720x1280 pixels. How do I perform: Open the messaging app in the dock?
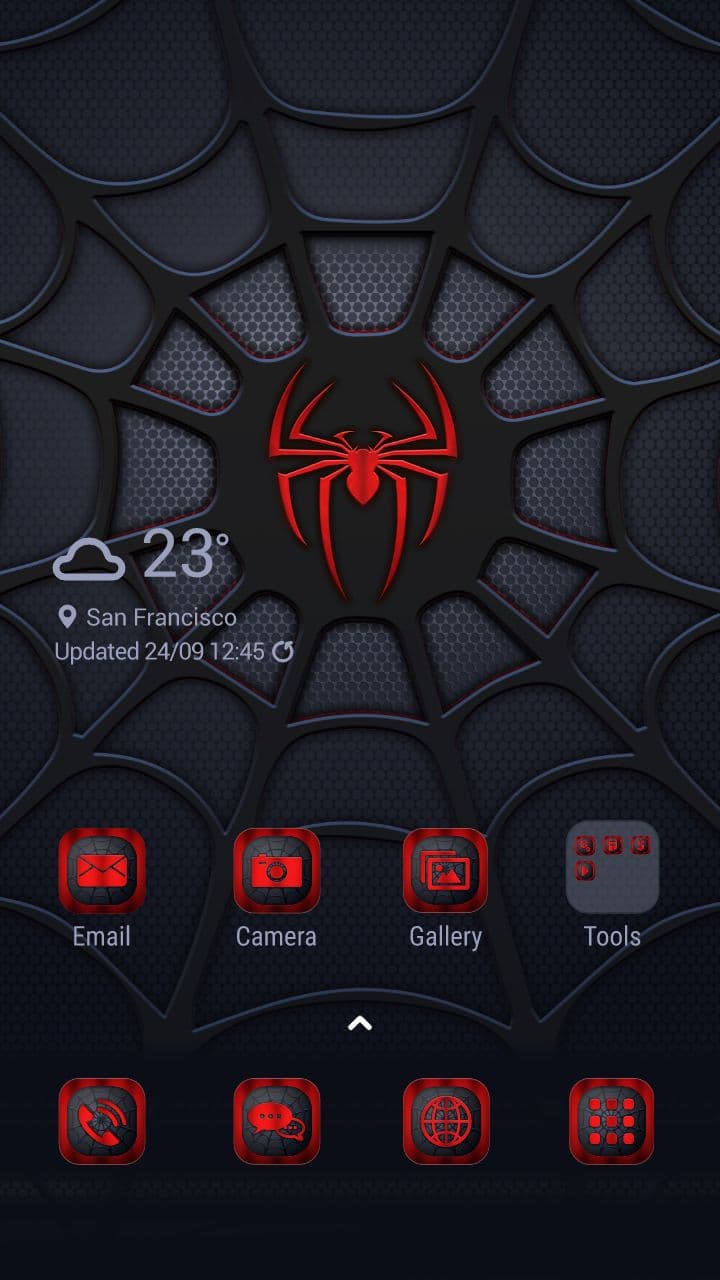[277, 1121]
